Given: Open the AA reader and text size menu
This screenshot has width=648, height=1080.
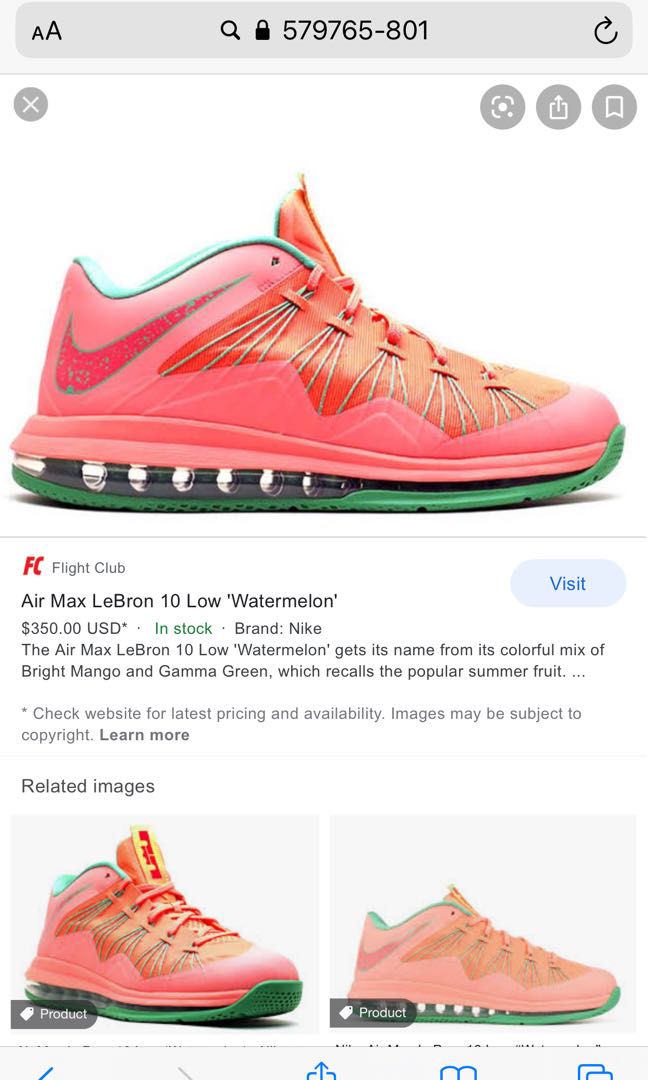Looking at the screenshot, I should 47,31.
